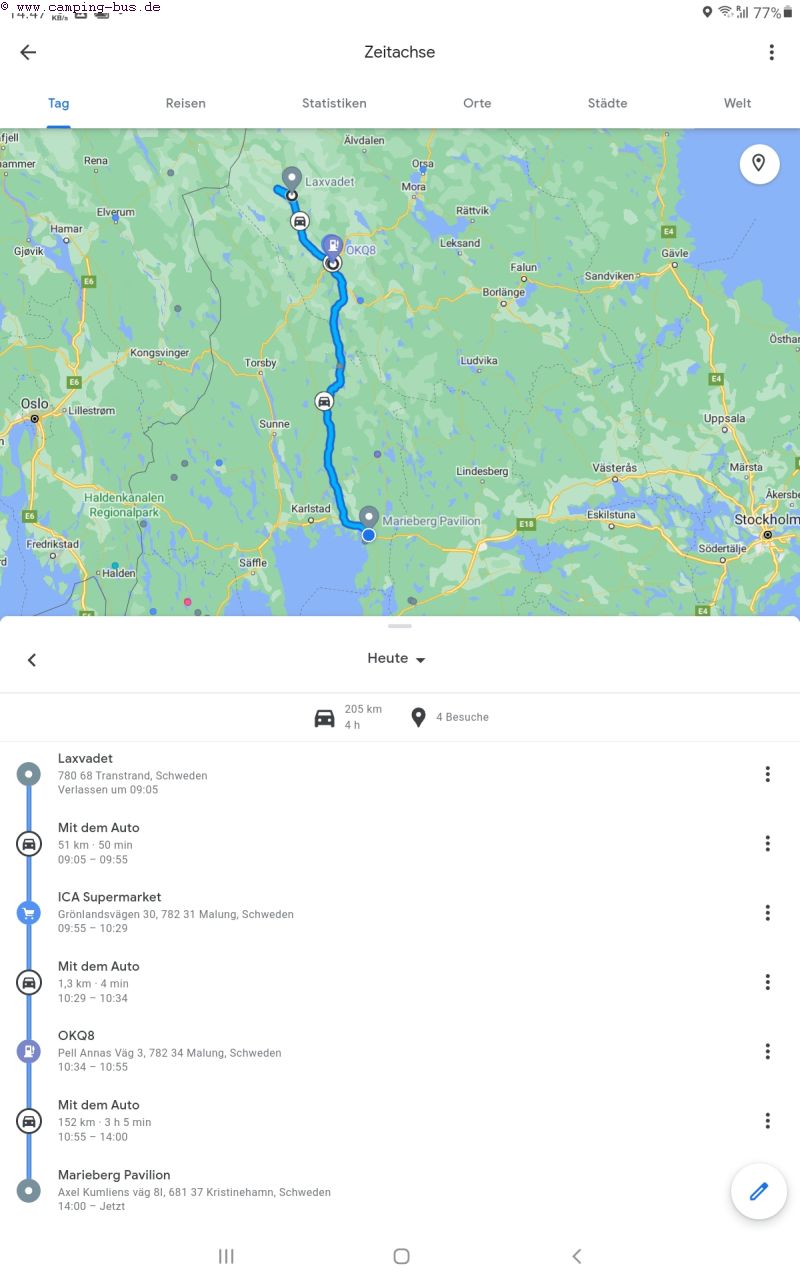Tap the system home button
This screenshot has height=1280, width=800.
tap(401, 1256)
